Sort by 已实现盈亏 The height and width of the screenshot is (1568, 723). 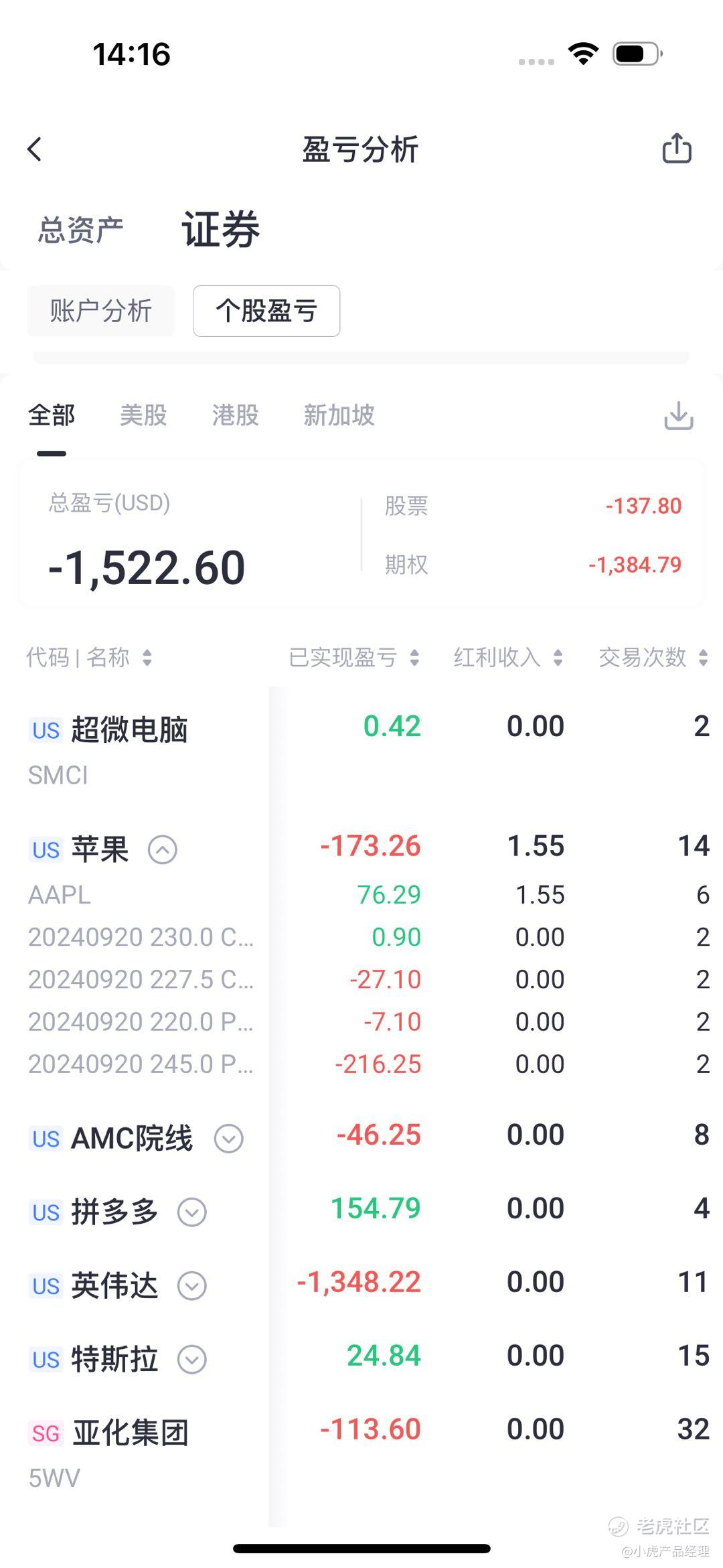click(x=353, y=657)
